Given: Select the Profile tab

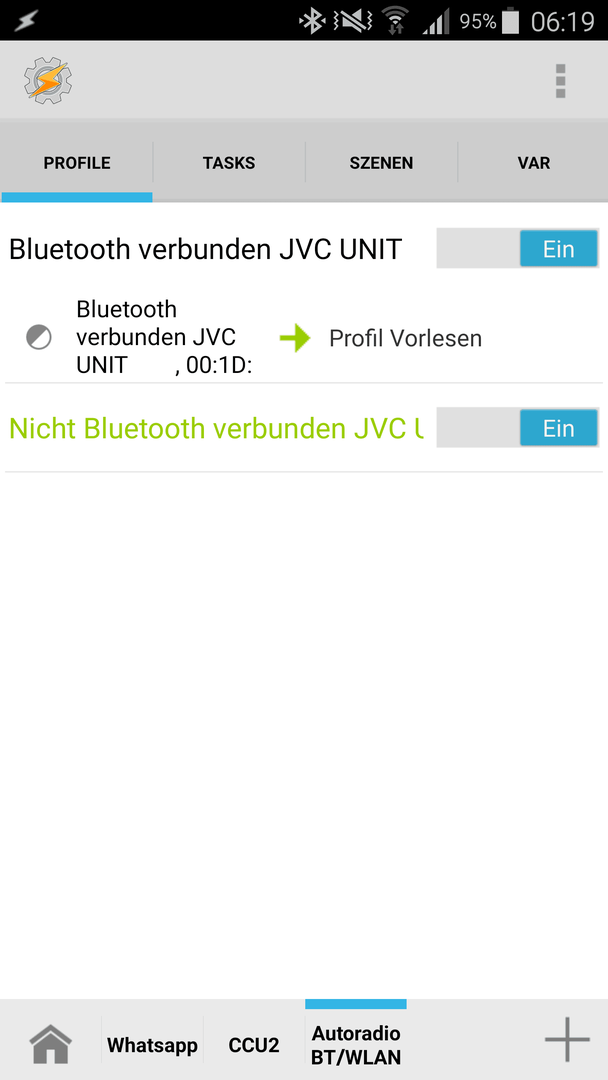Looking at the screenshot, I should (x=77, y=163).
